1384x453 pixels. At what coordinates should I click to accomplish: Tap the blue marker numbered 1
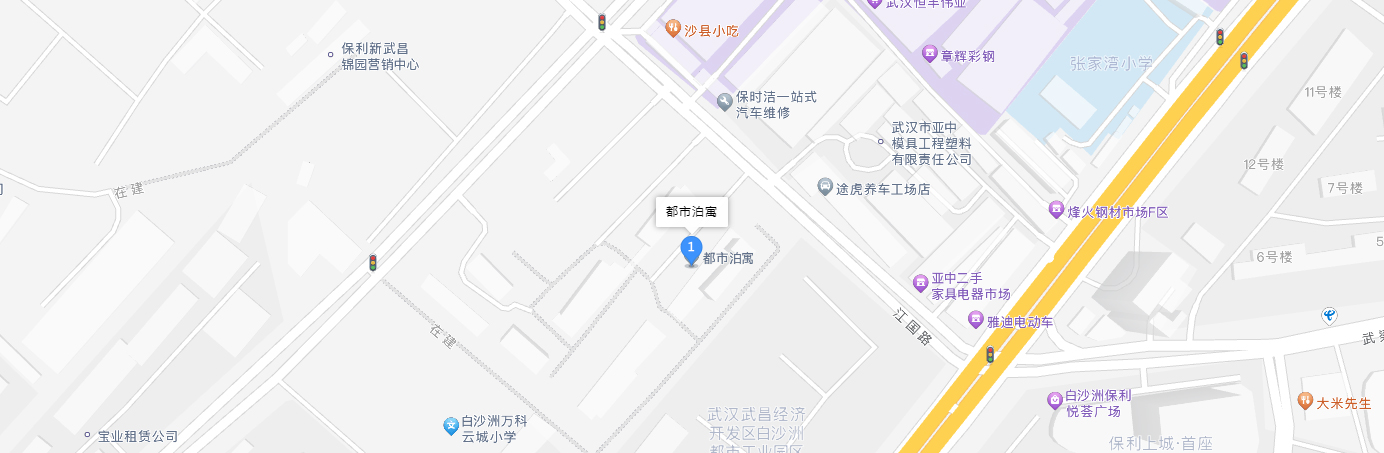click(x=690, y=248)
